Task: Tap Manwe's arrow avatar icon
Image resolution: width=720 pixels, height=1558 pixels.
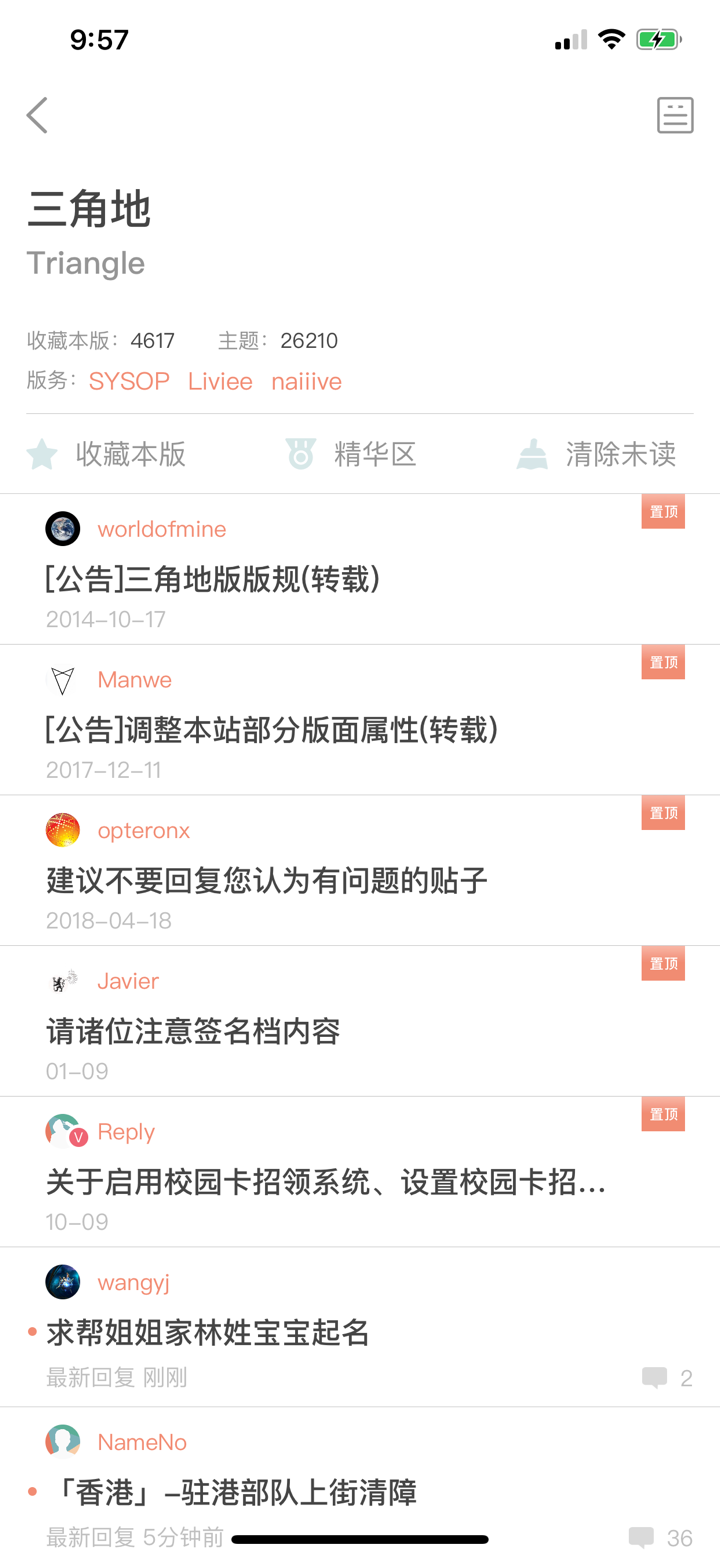Action: (62, 679)
